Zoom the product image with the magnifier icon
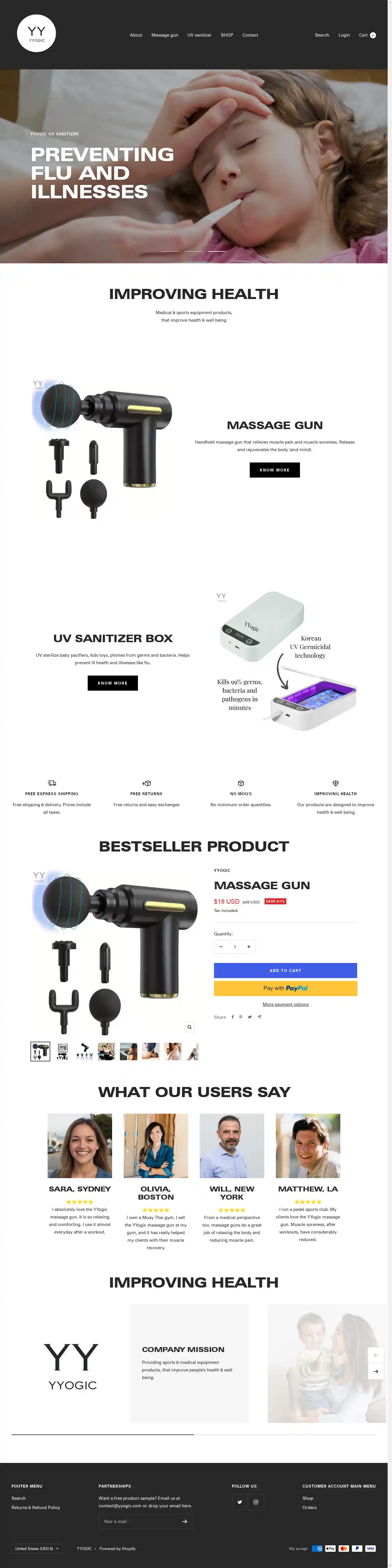Screen dimensions: 392x1568 189,1027
